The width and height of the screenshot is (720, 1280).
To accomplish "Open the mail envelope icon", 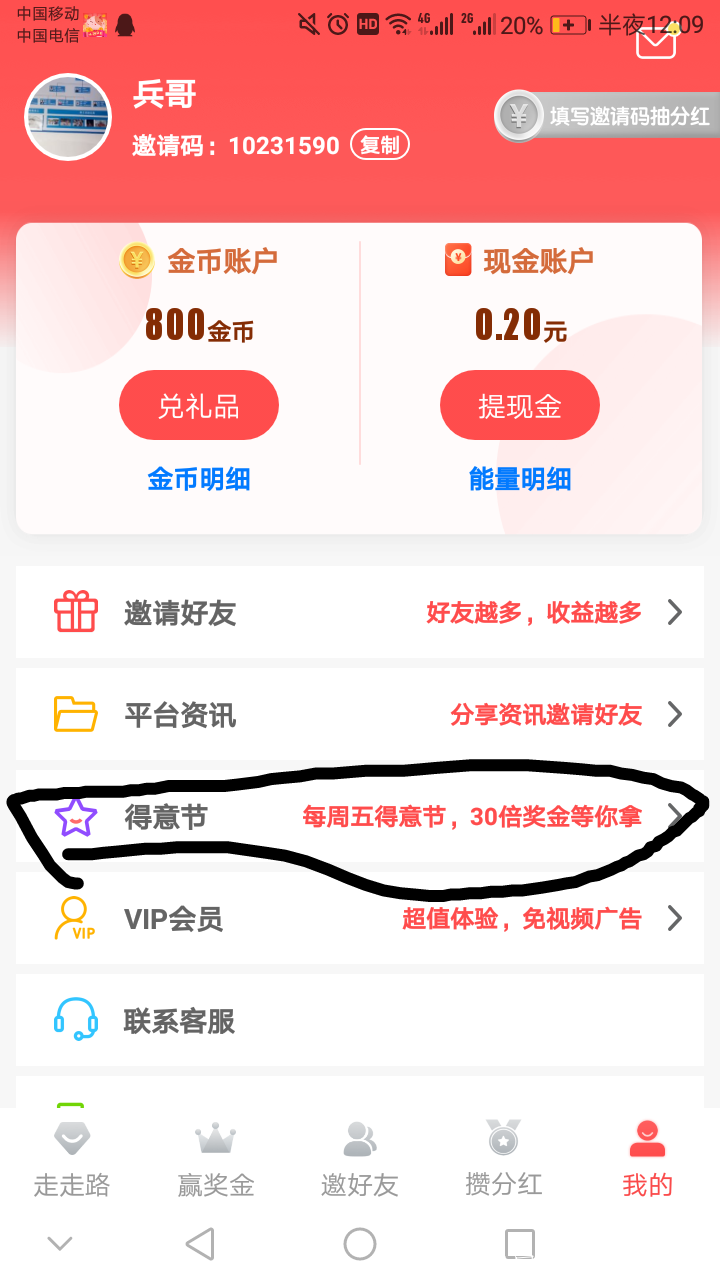I will (657, 42).
